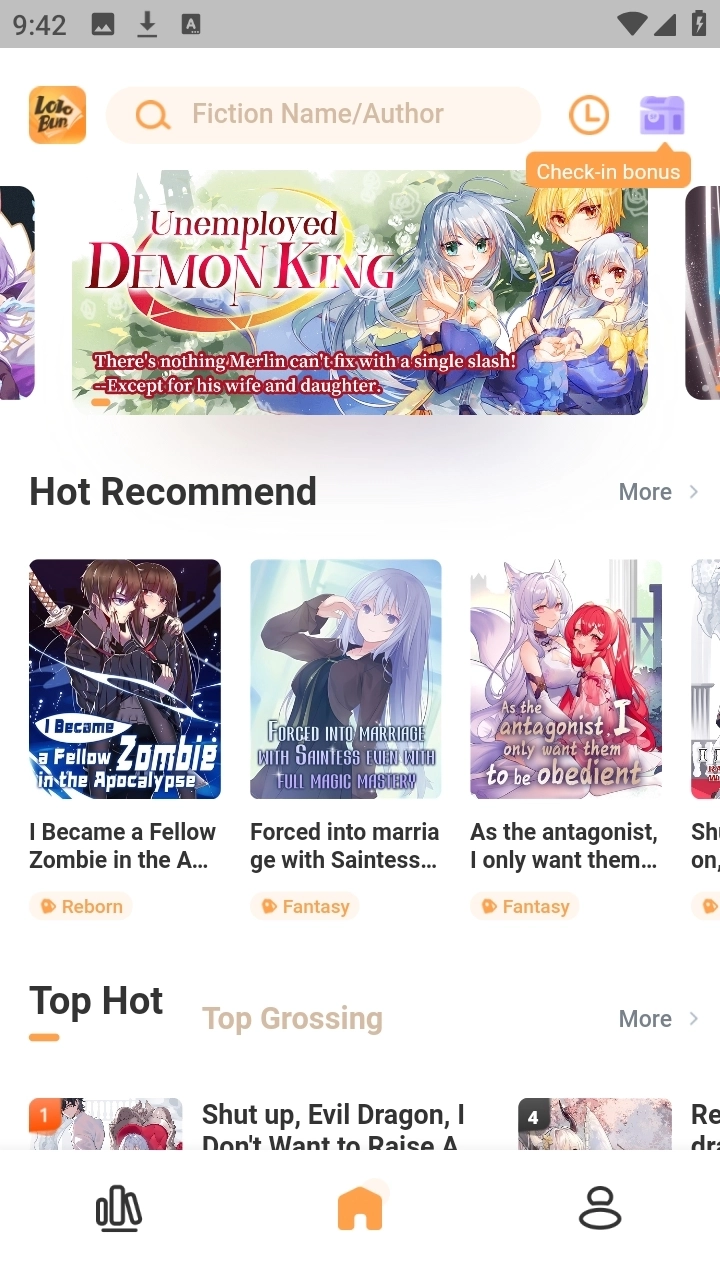The width and height of the screenshot is (720, 1280).
Task: Select the Fantasy tag under Forced into marriage
Action: (304, 906)
